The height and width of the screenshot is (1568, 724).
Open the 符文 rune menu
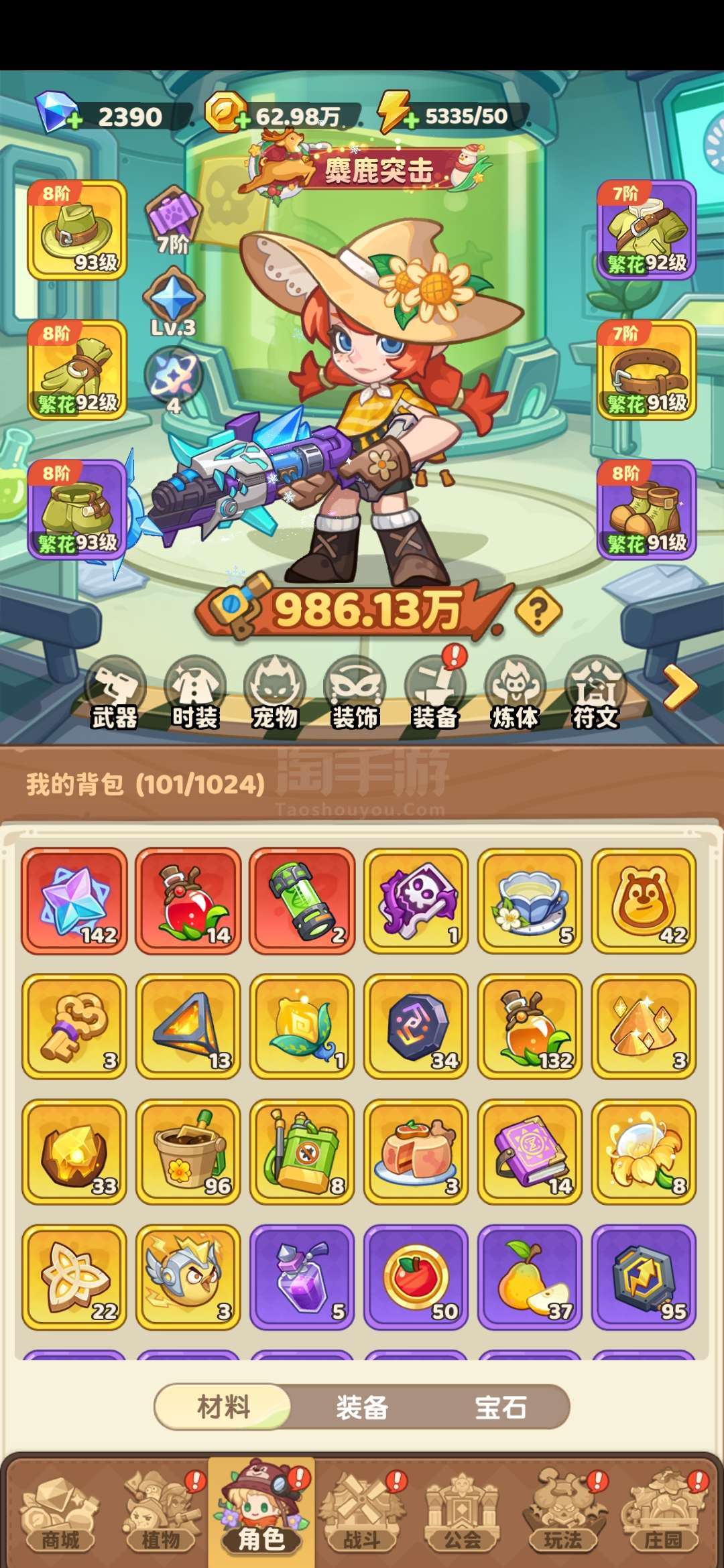595,694
